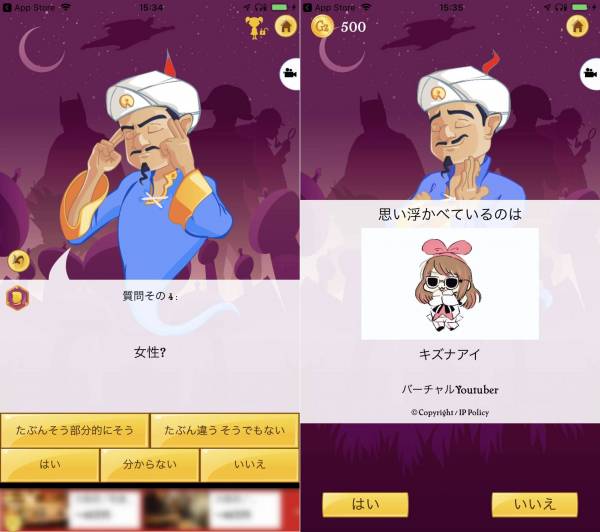This screenshot has width=600, height=532.
Task: Answer はい to the 女性? question
Action: (x=50, y=465)
